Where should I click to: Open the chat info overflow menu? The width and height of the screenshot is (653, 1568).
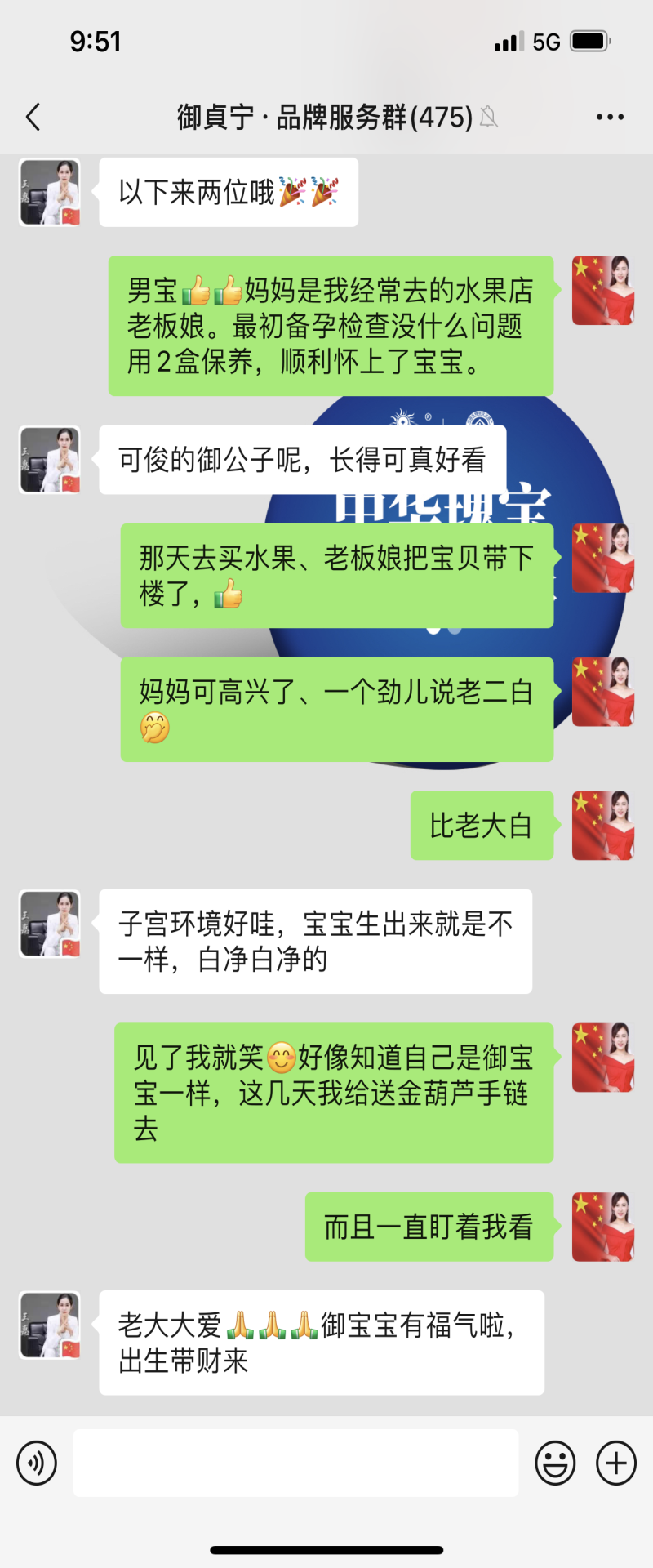click(610, 118)
